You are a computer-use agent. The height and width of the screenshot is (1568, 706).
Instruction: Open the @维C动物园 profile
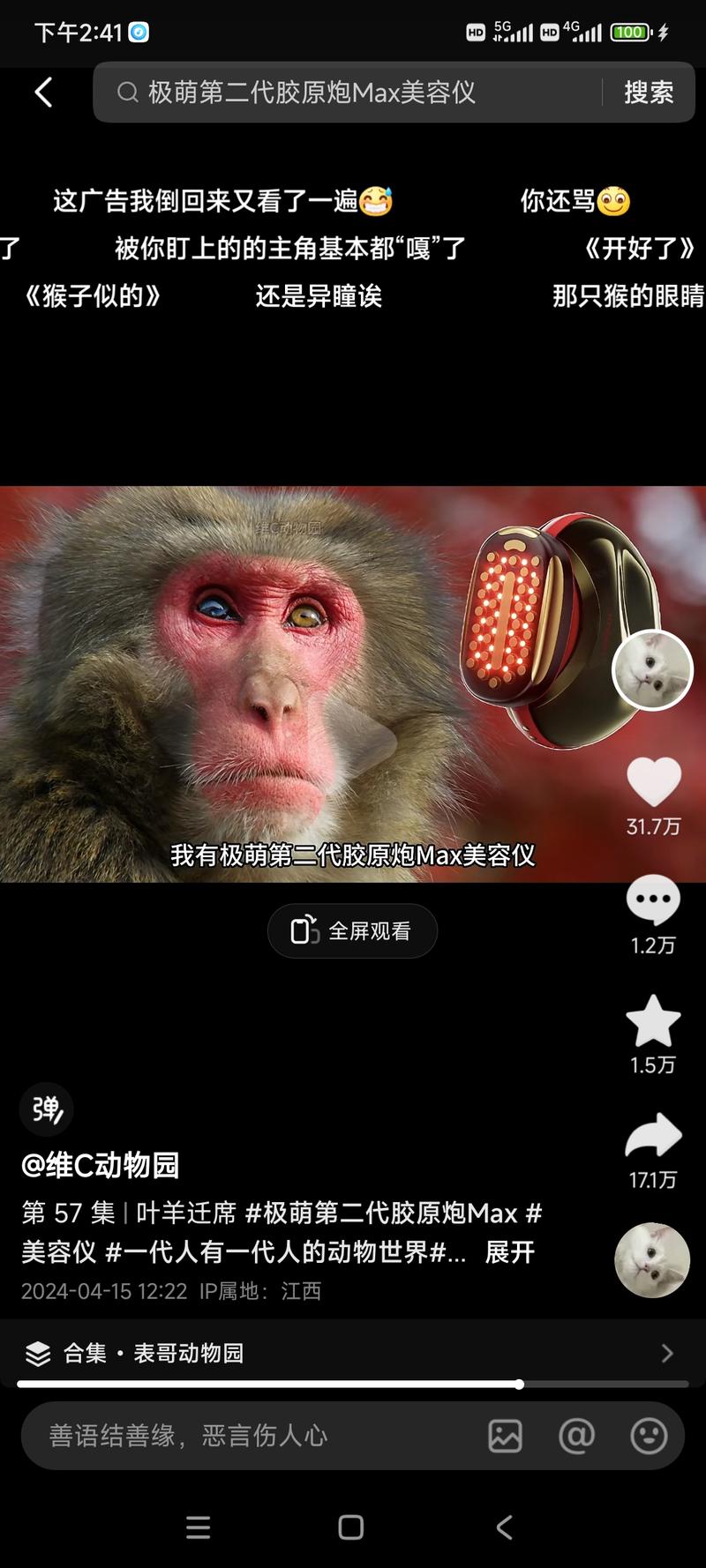[x=100, y=1165]
